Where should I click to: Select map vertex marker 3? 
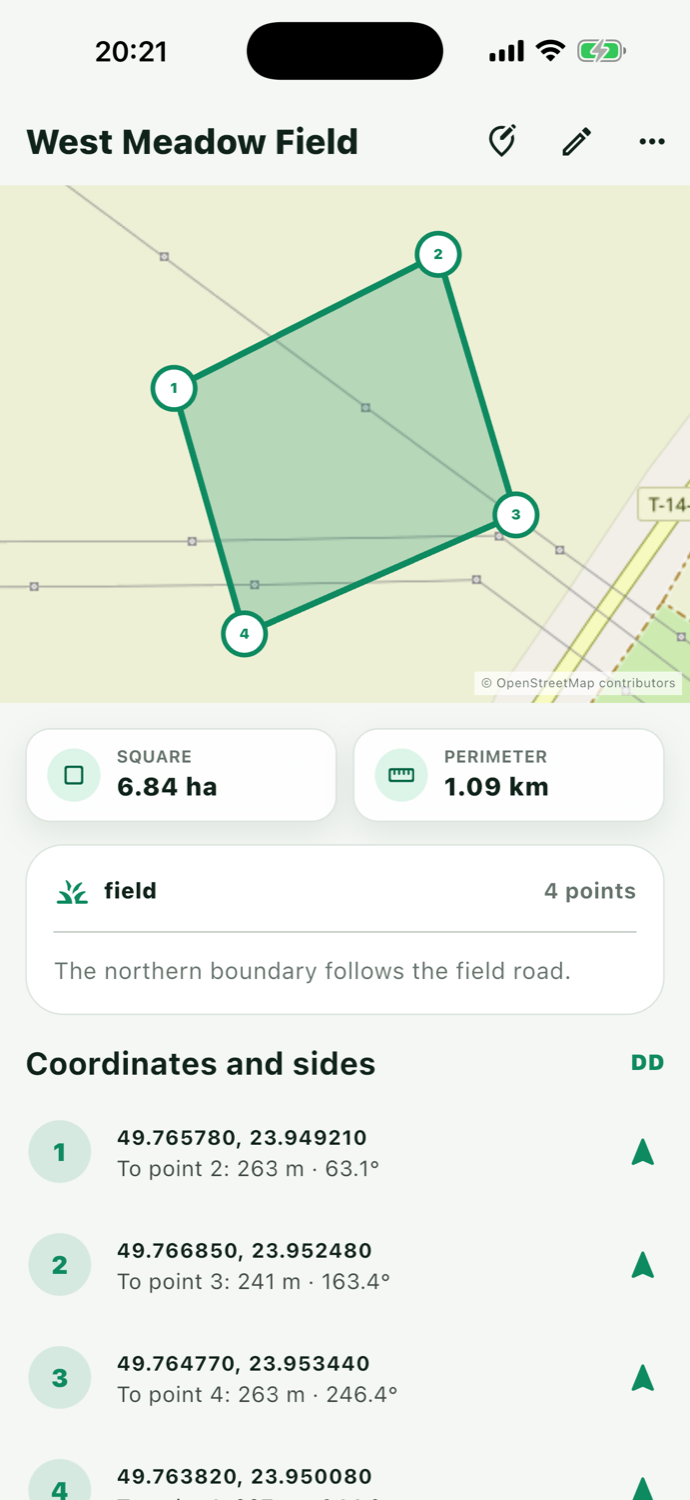coord(516,515)
